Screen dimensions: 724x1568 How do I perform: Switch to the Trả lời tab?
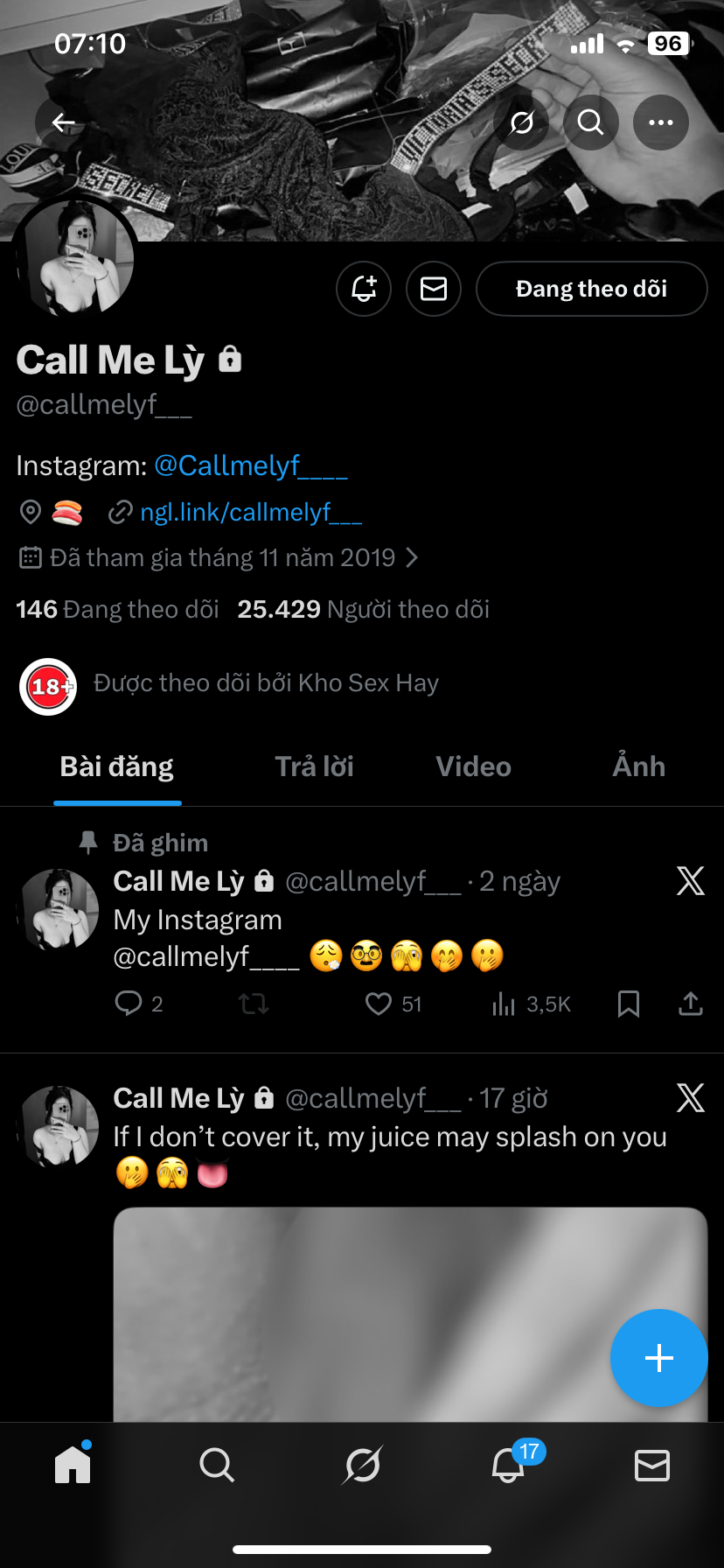314,767
